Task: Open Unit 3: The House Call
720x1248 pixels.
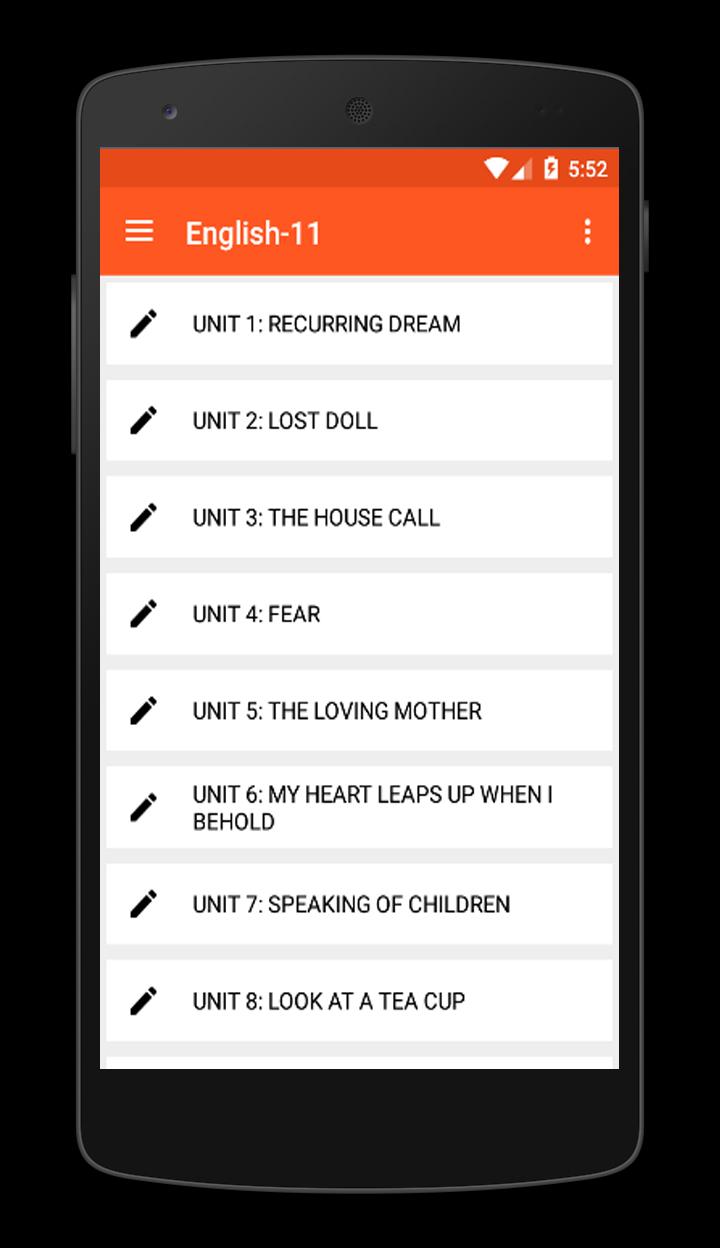Action: point(358,517)
